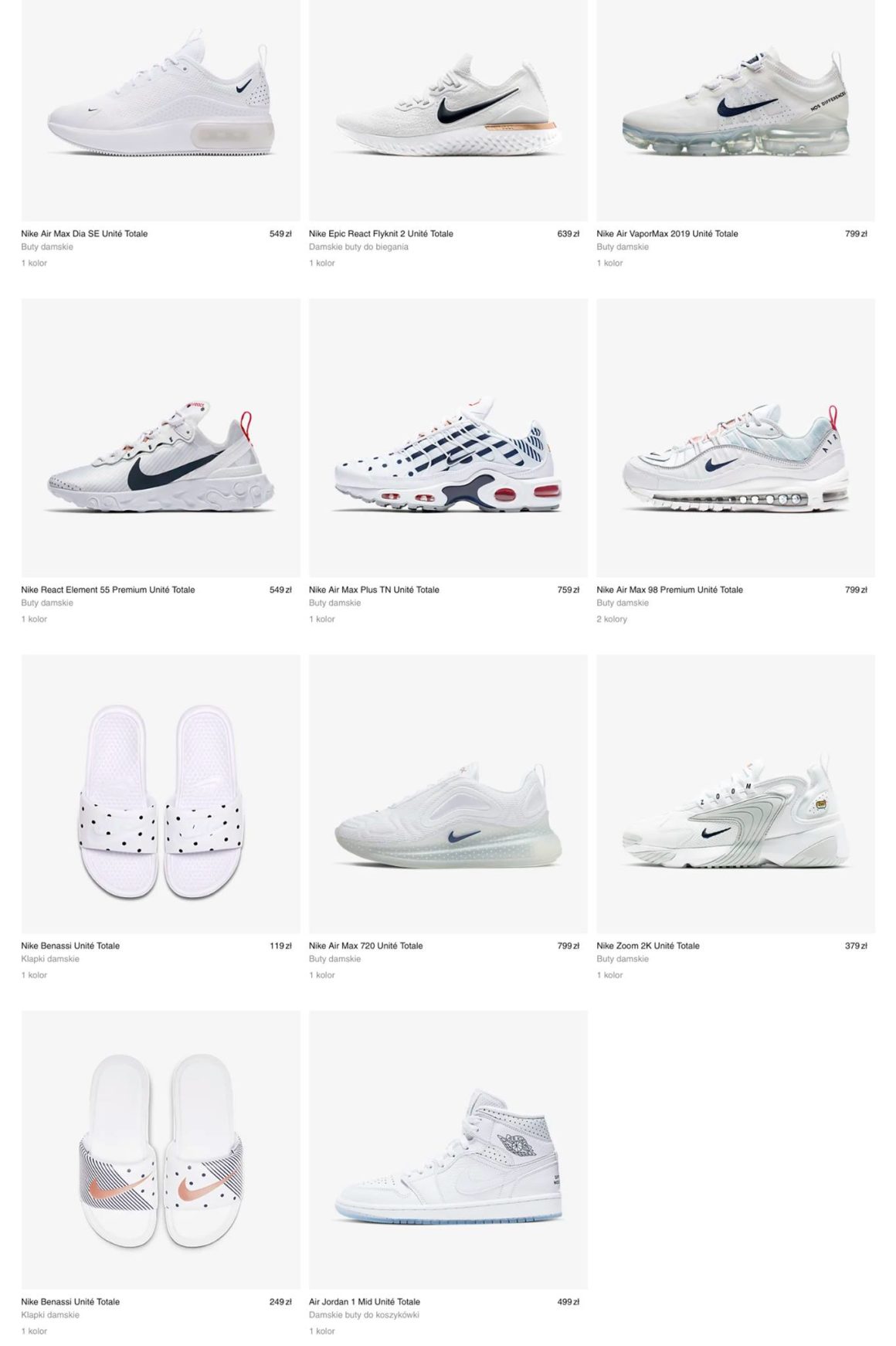This screenshot has width=896, height=1346.
Task: Open Nike Air Max Plus TN card
Action: pos(448,437)
